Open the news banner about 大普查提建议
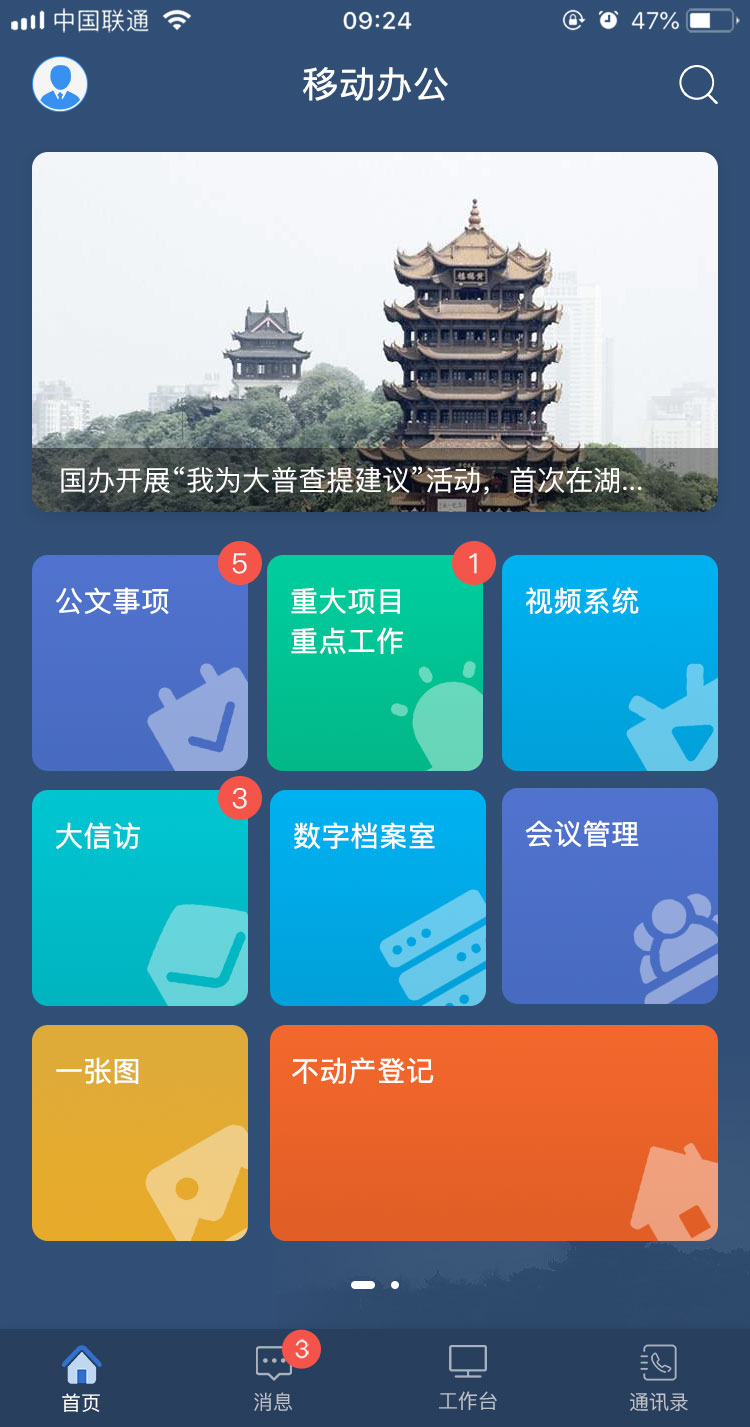The image size is (750, 1427). tap(375, 332)
